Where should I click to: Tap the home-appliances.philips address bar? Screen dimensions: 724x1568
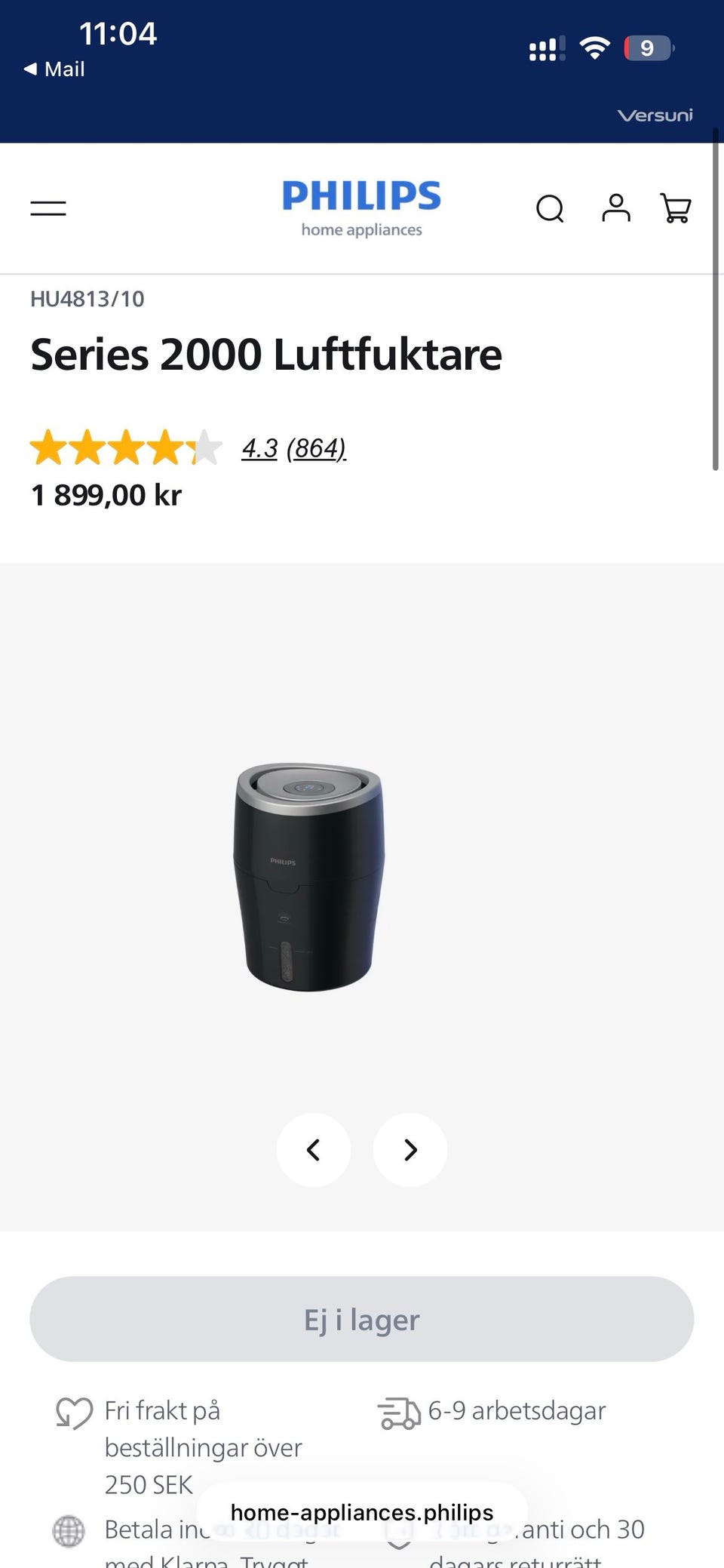pos(362,1512)
